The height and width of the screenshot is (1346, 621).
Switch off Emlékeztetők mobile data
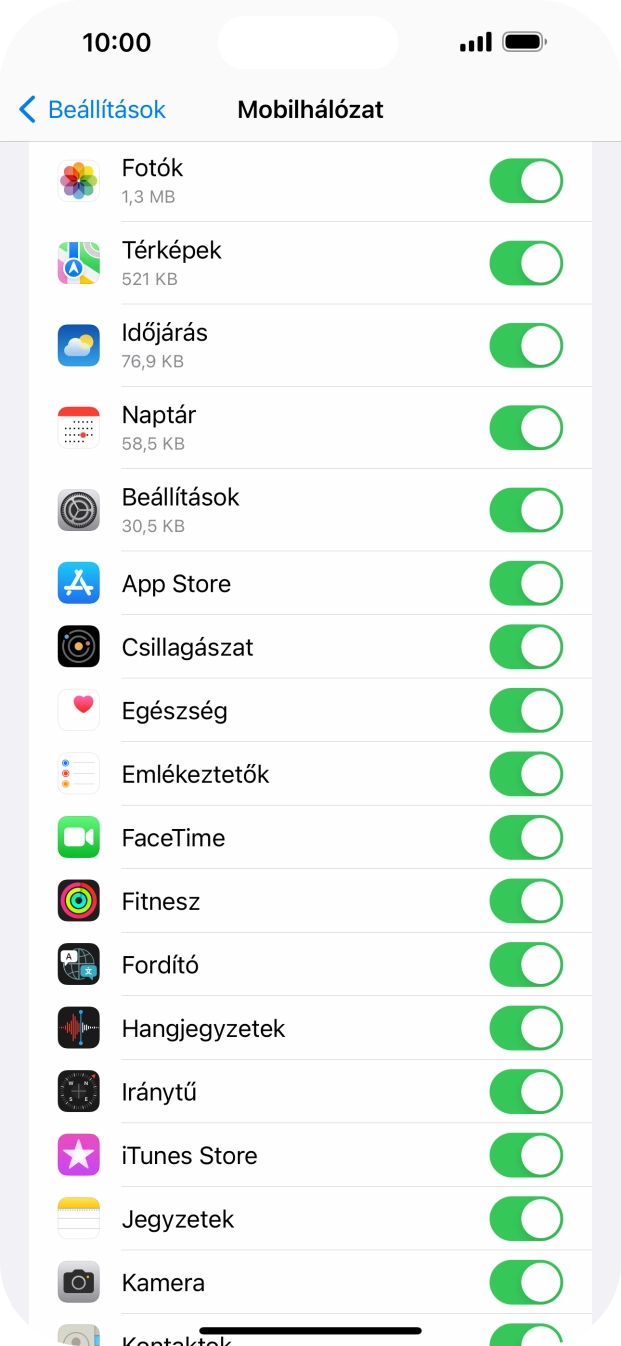pyautogui.click(x=526, y=774)
